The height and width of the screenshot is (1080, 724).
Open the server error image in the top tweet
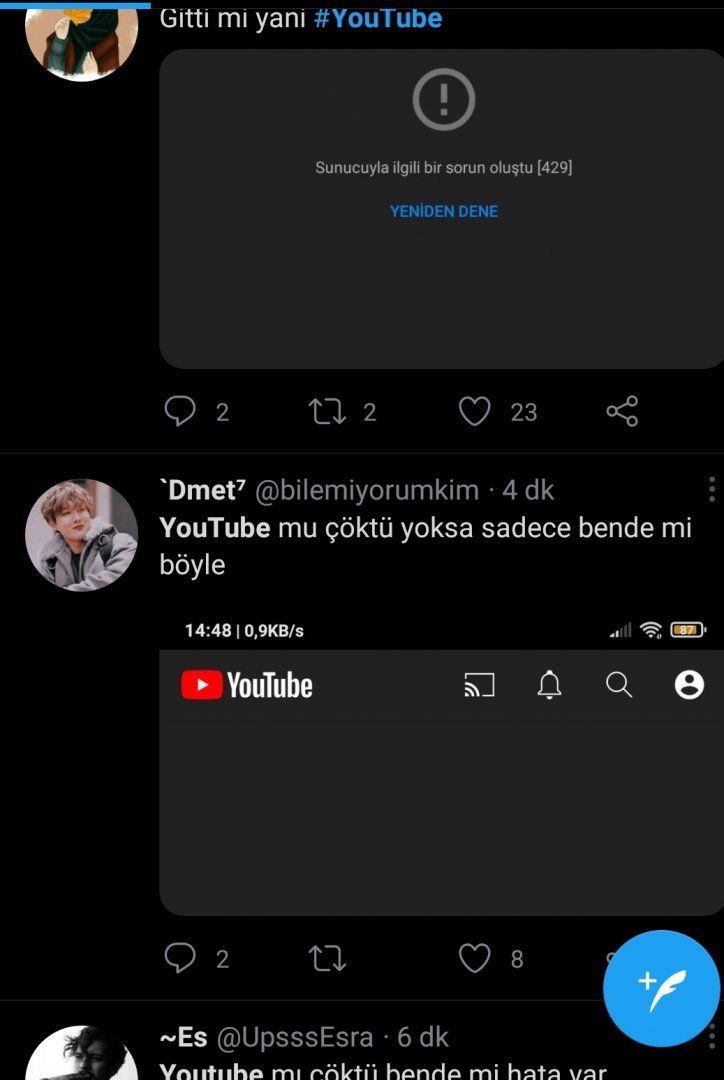point(441,210)
